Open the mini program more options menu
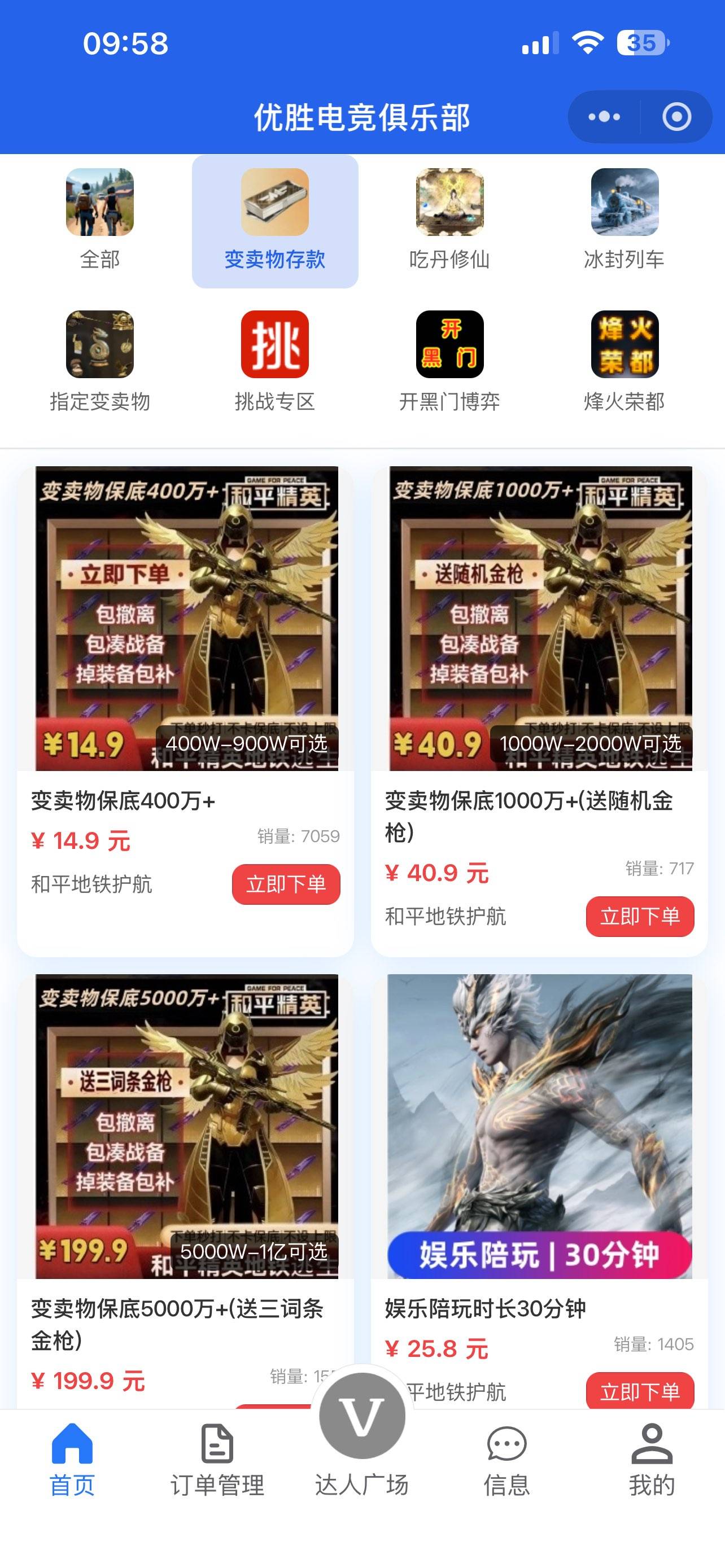Viewport: 725px width, 1568px height. point(604,117)
